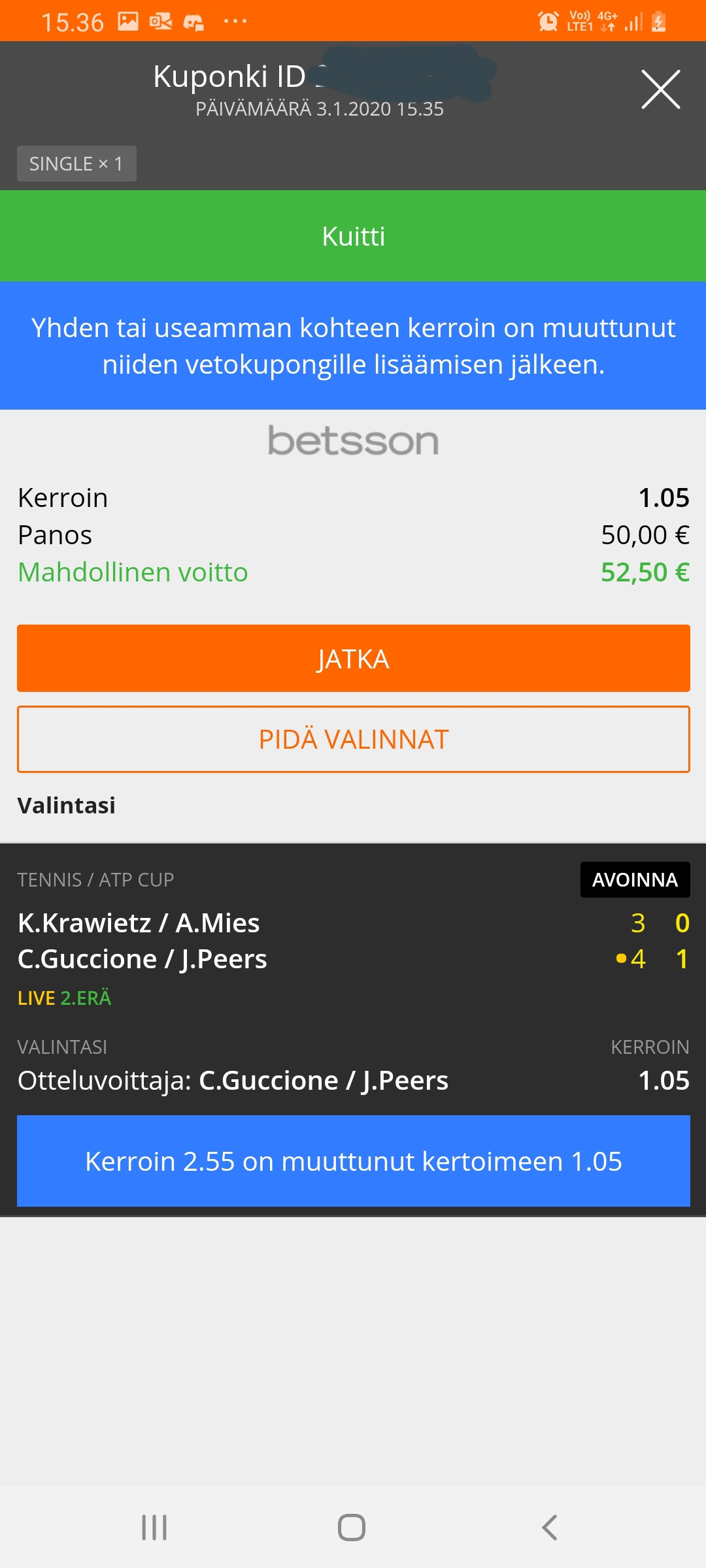Image resolution: width=706 pixels, height=1568 pixels.
Task: Open recent apps from navigation bar
Action: [154, 1527]
